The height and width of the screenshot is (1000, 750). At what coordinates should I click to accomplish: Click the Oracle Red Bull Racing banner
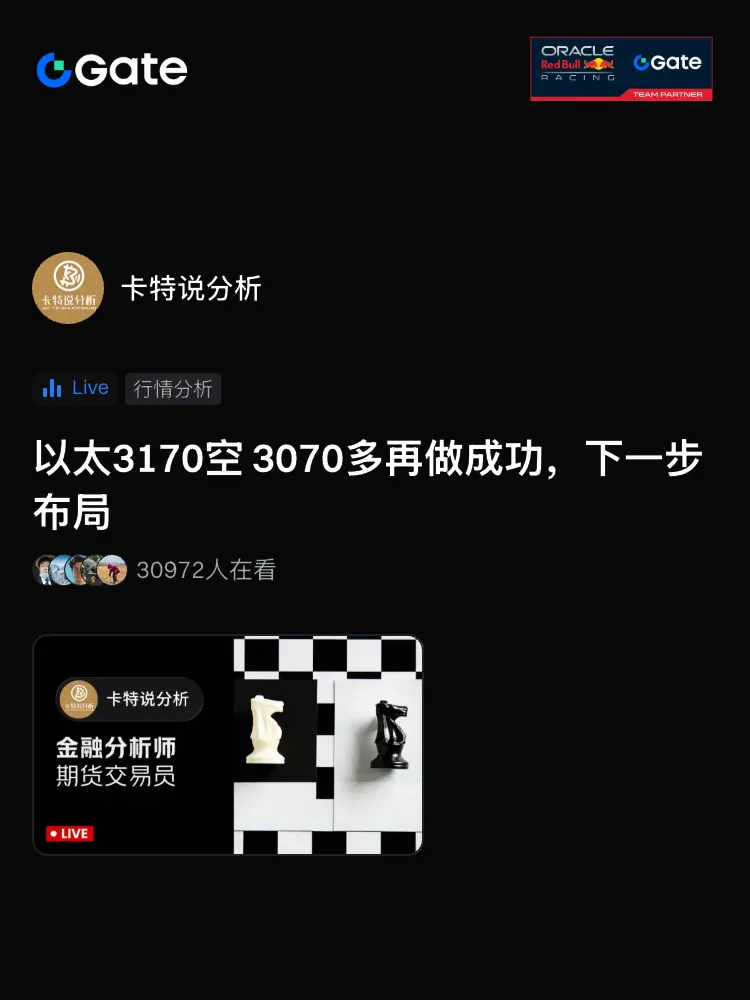click(580, 62)
